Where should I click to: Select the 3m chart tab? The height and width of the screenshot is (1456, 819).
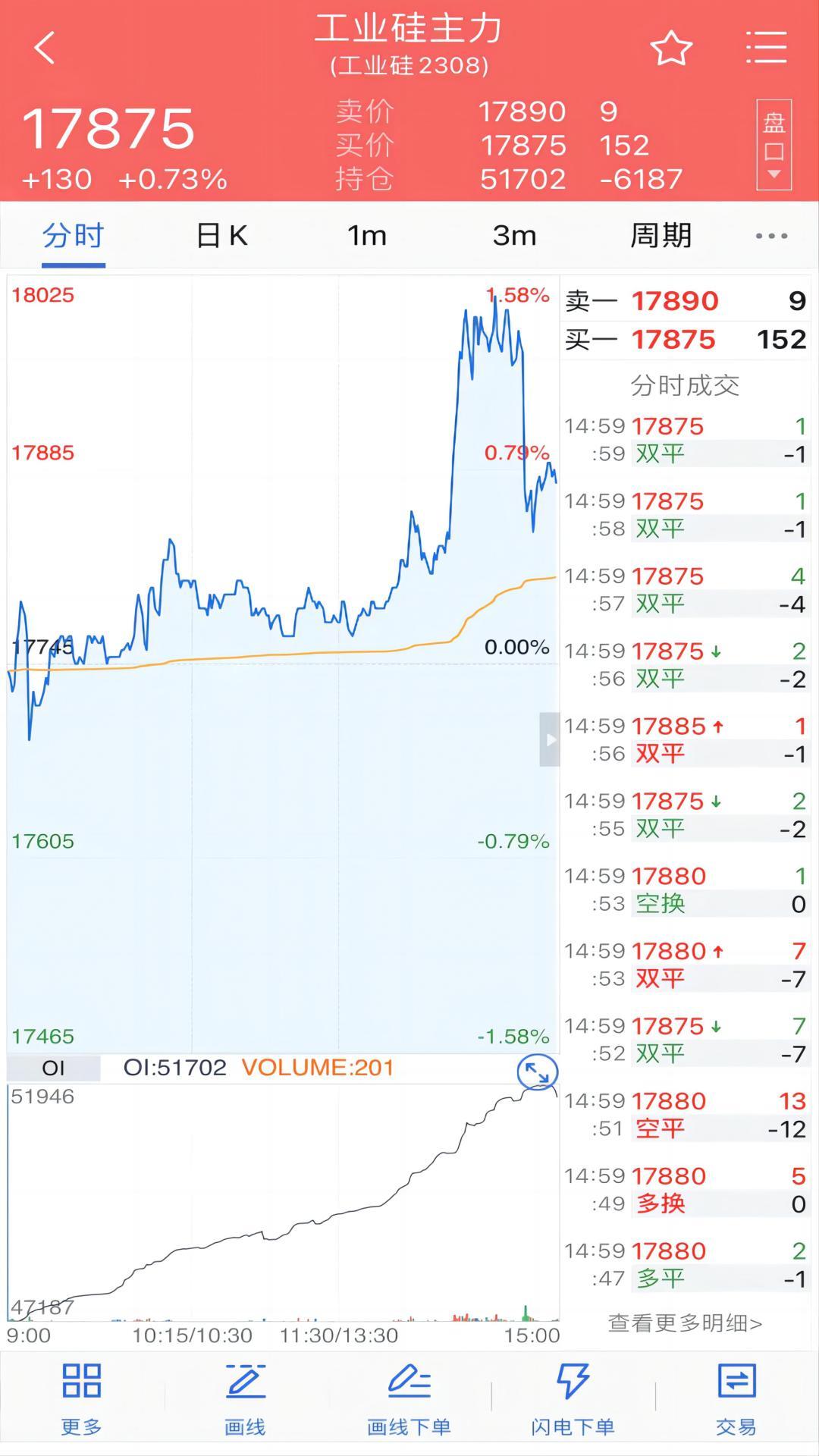pyautogui.click(x=514, y=236)
